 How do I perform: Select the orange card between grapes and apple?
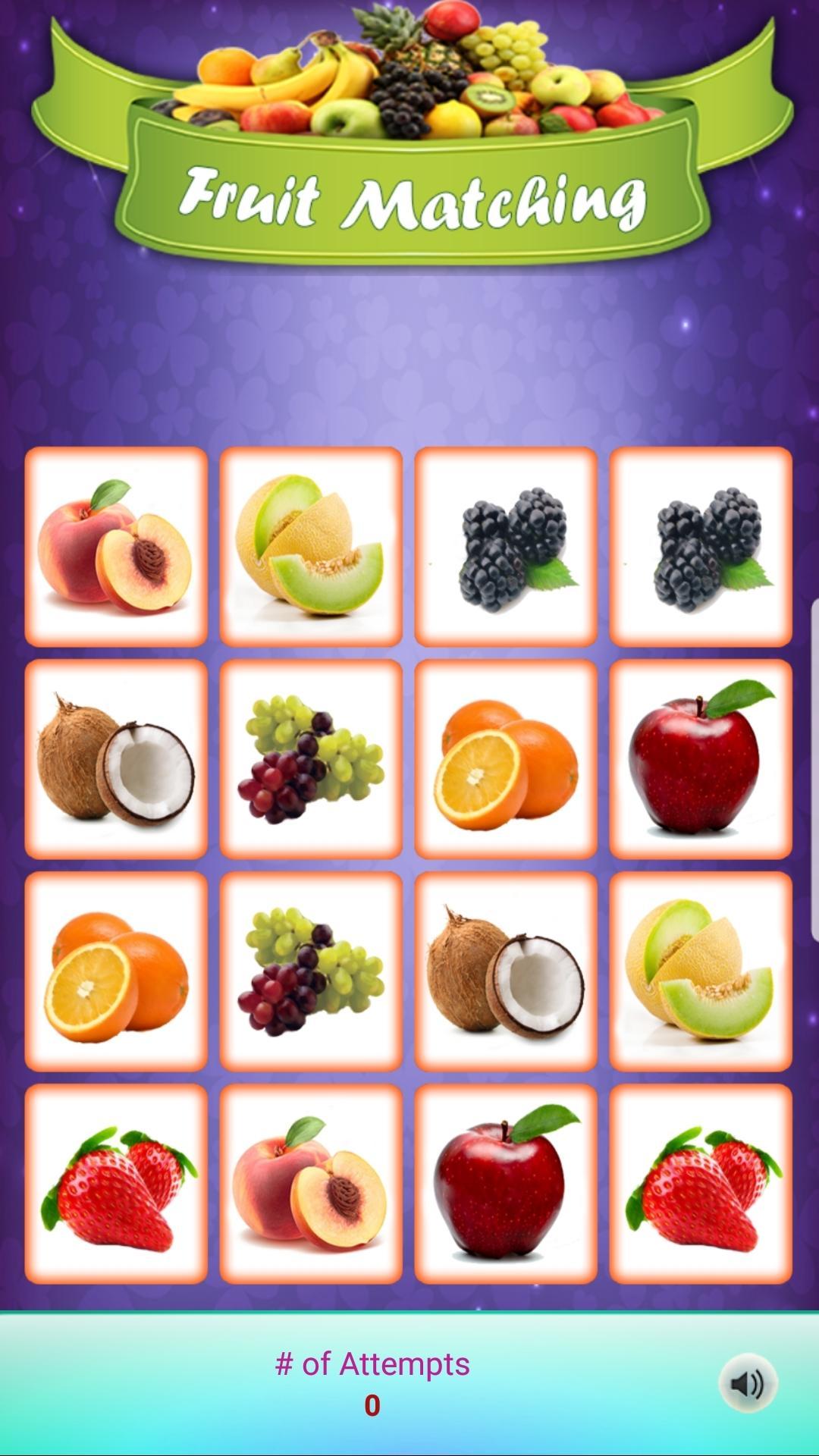pos(506,758)
